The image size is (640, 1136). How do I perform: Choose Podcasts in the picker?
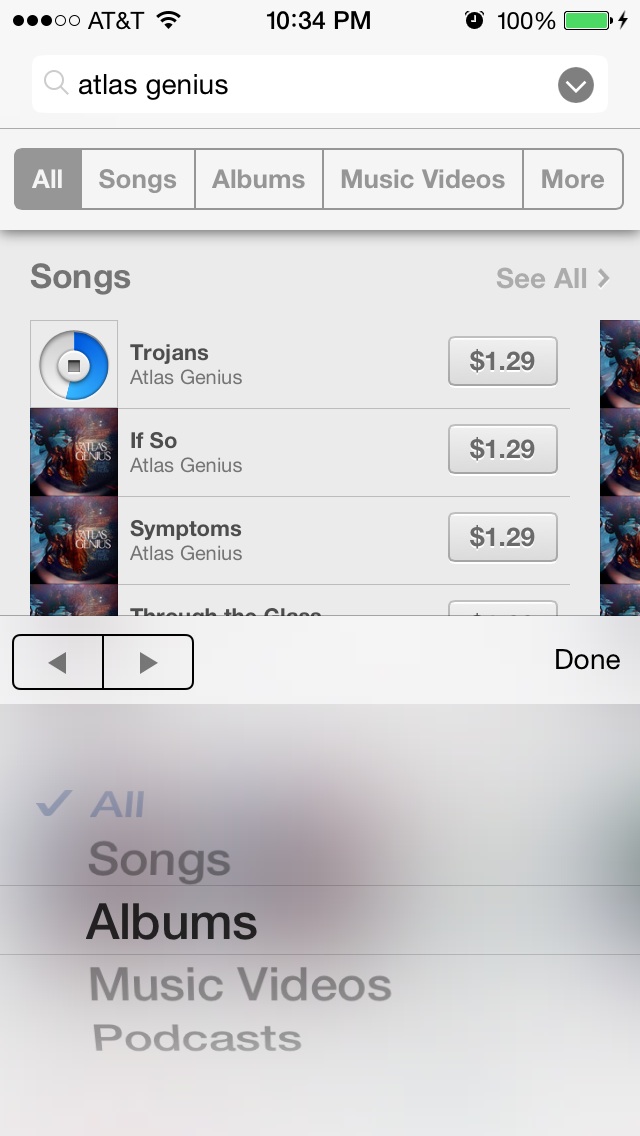tap(197, 1038)
